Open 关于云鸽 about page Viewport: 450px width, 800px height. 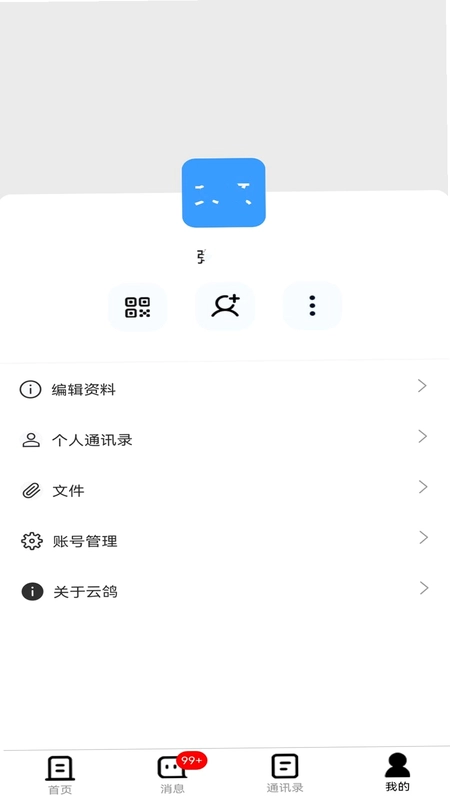224,591
